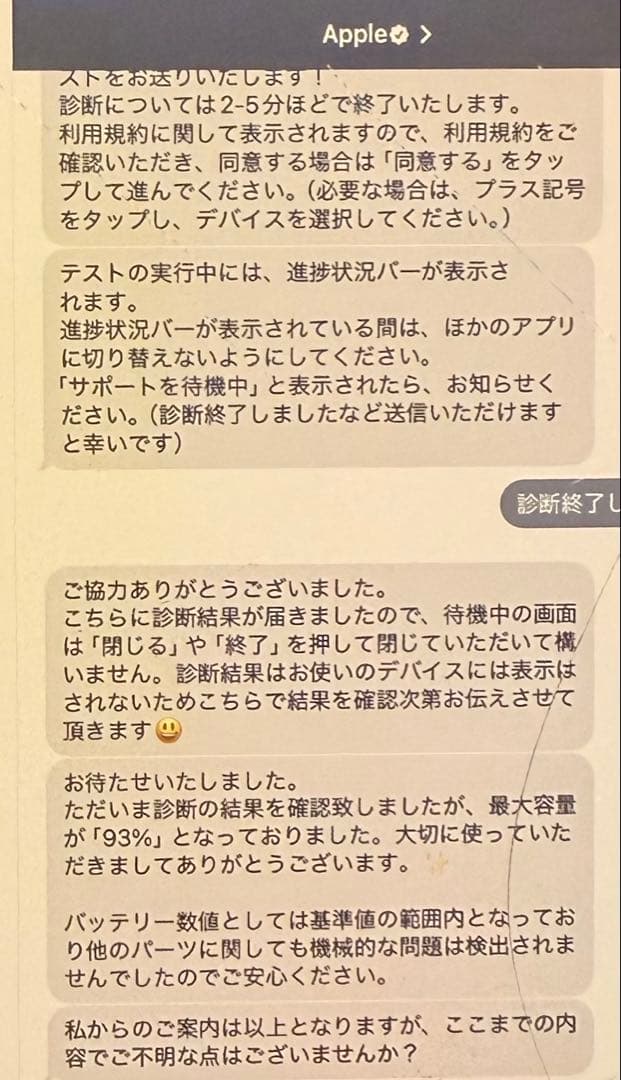Viewport: 621px width, 1080px height.
Task: Open Apple contact details from the header
Action: pos(376,34)
